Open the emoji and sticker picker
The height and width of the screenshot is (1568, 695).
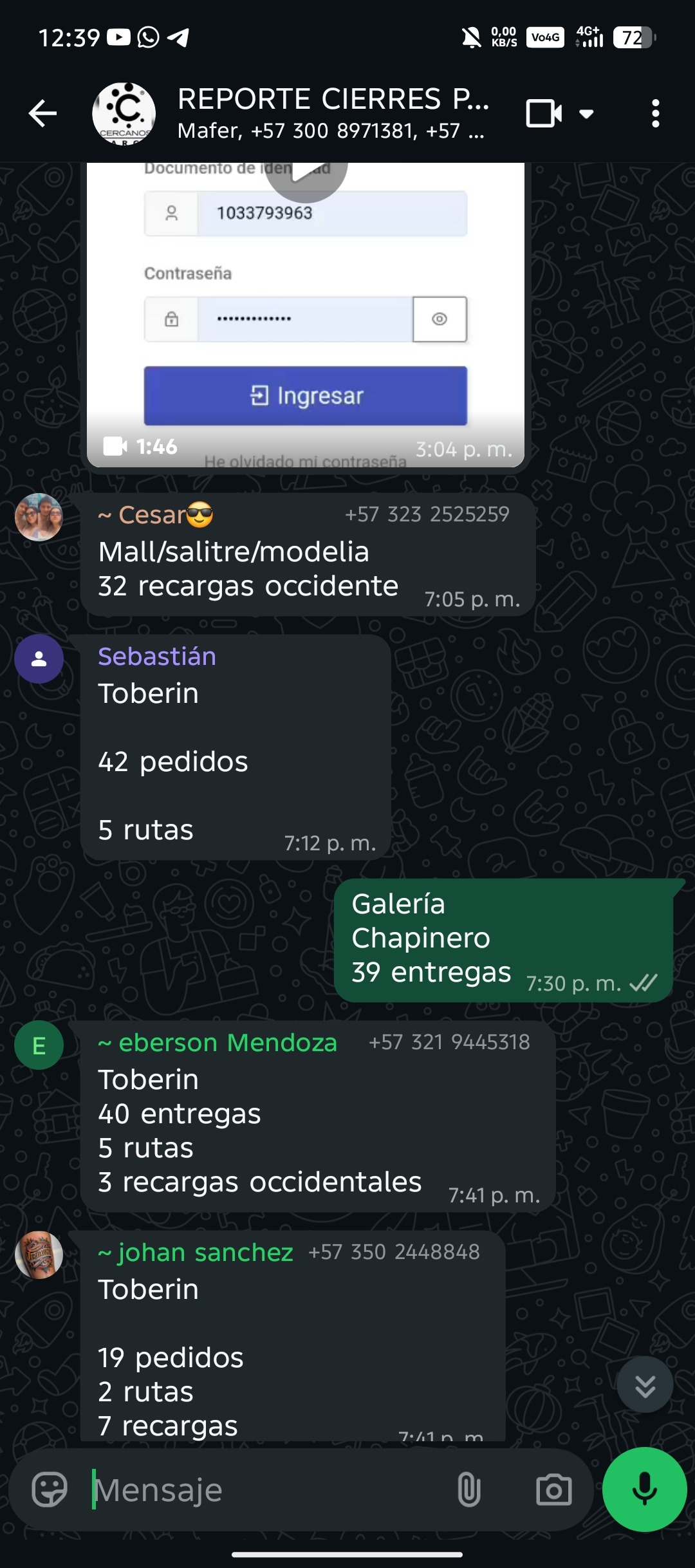[x=50, y=1489]
